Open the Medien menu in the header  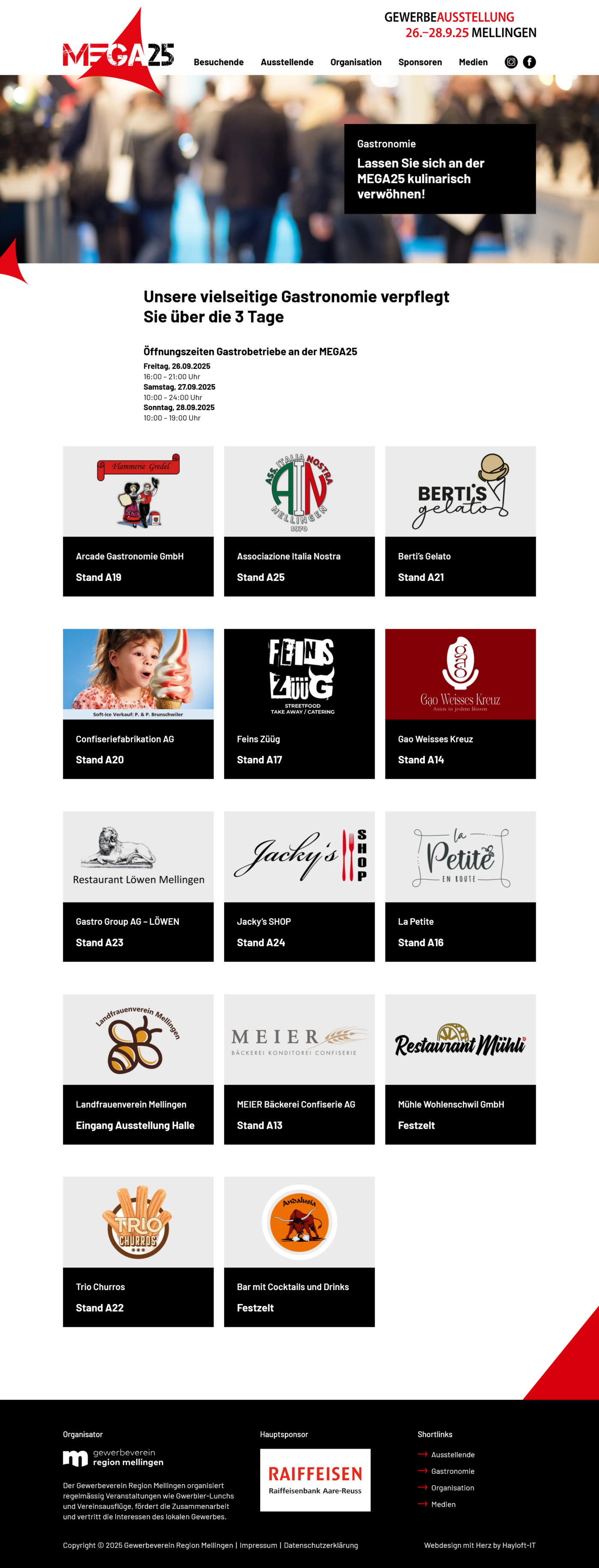473,62
